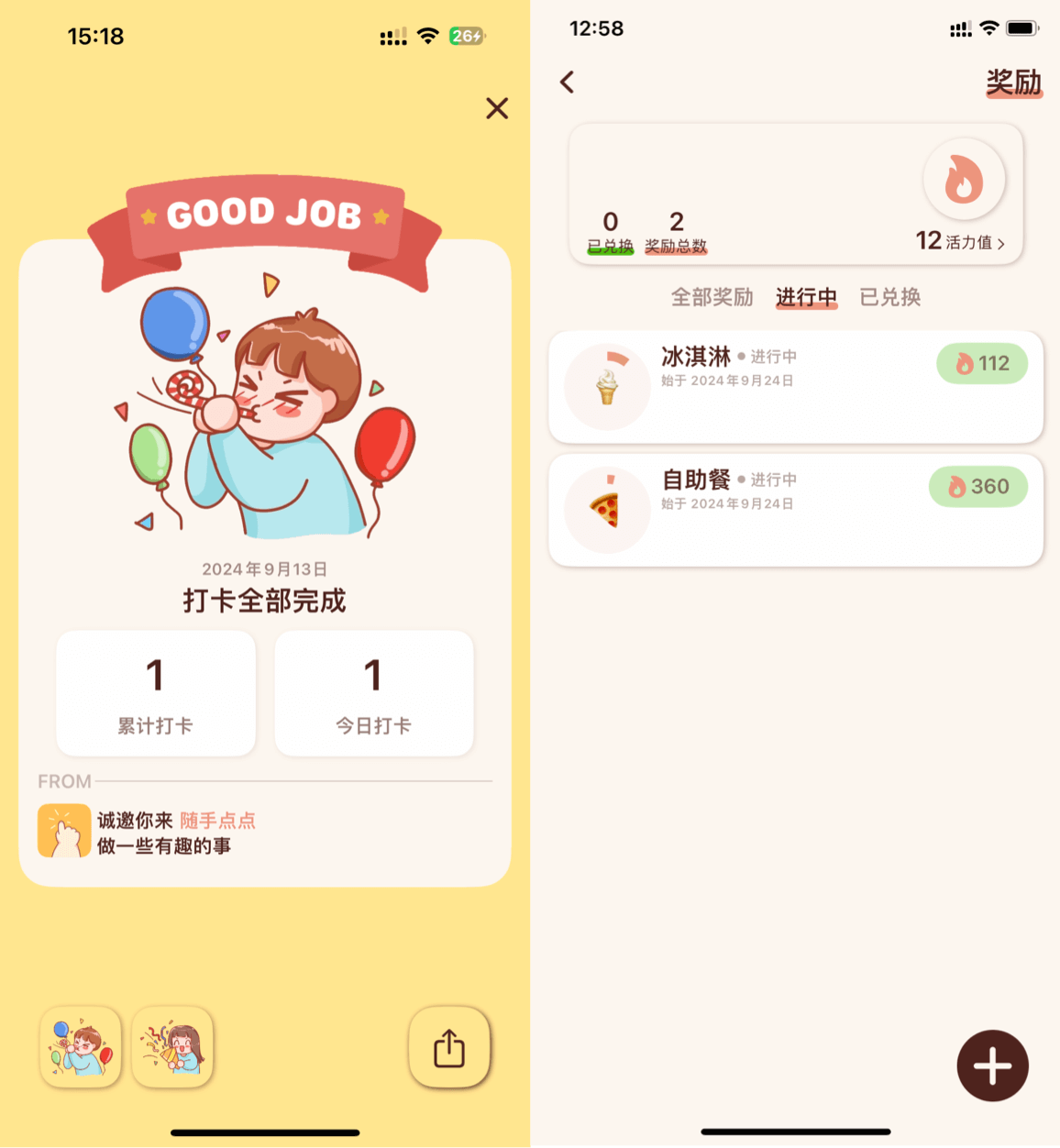
Task: Open the 冰淇淋 reward card
Action: coord(795,387)
